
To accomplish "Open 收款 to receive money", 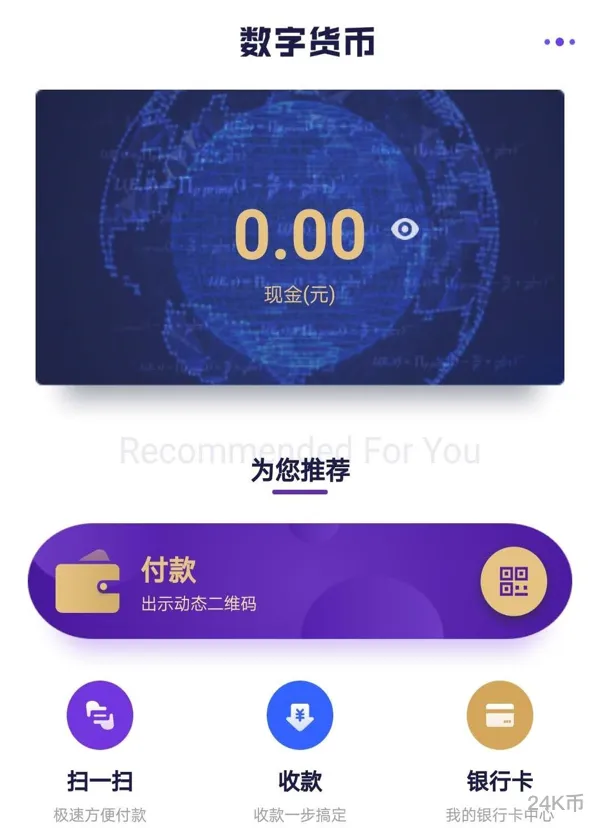I will tap(299, 715).
